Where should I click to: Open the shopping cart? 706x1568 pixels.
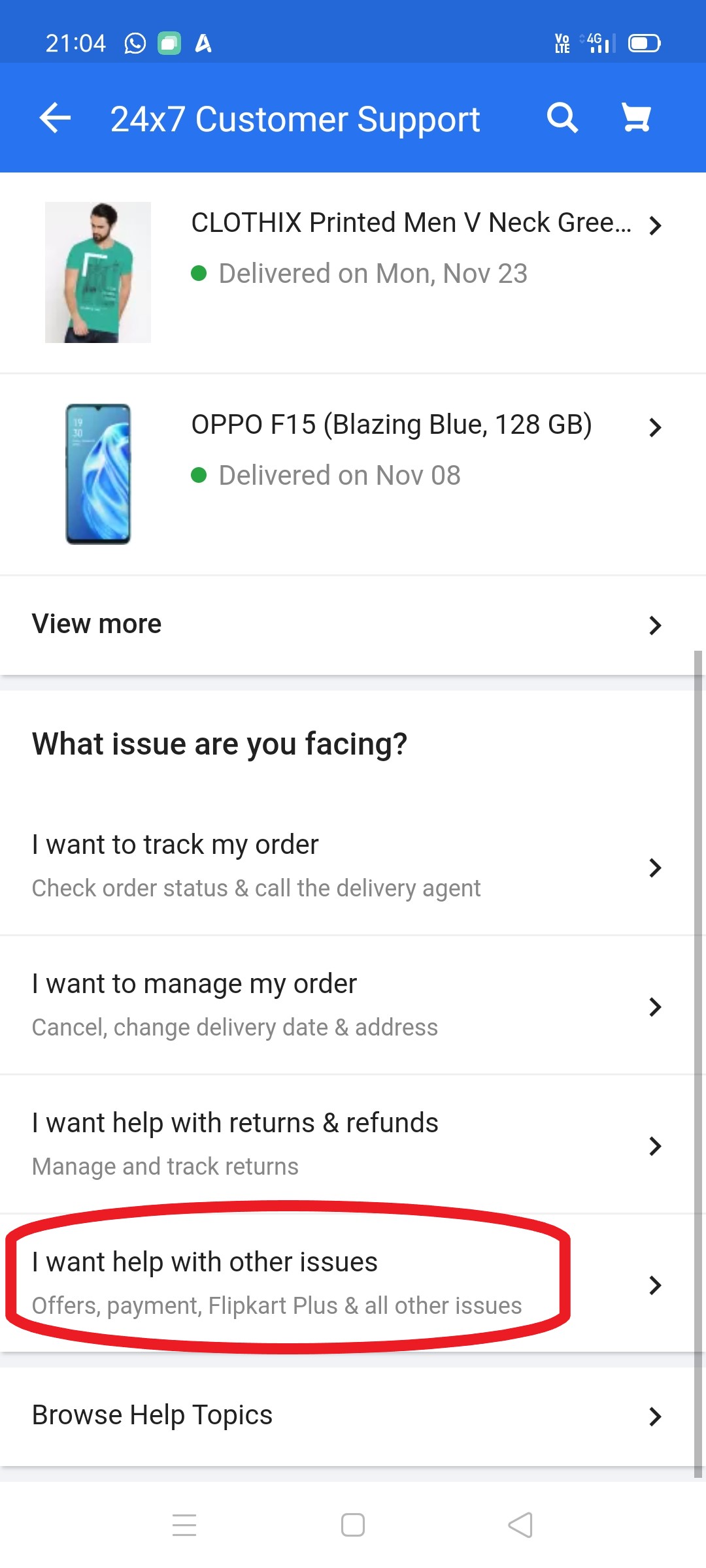tap(636, 118)
